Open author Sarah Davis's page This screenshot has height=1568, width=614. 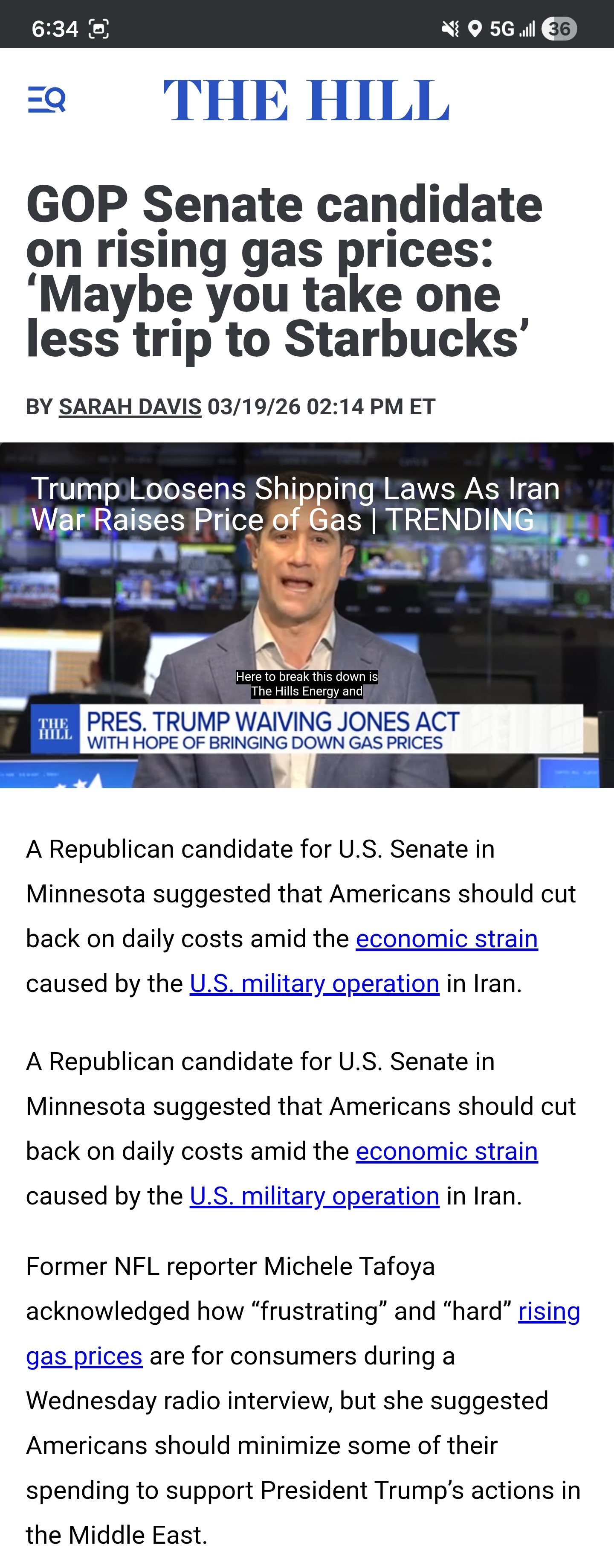[130, 407]
